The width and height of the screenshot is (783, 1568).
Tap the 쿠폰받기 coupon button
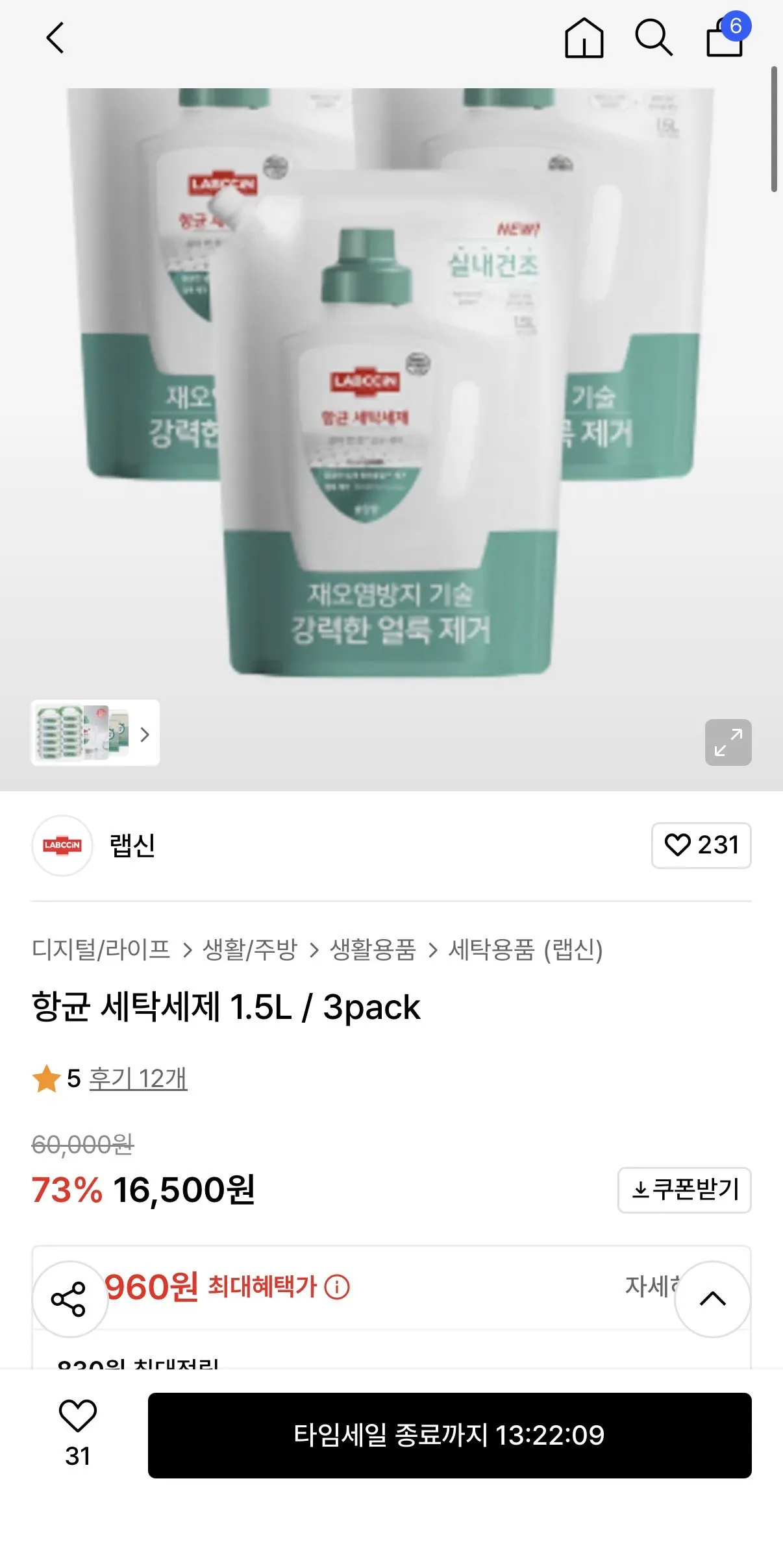coord(684,1190)
